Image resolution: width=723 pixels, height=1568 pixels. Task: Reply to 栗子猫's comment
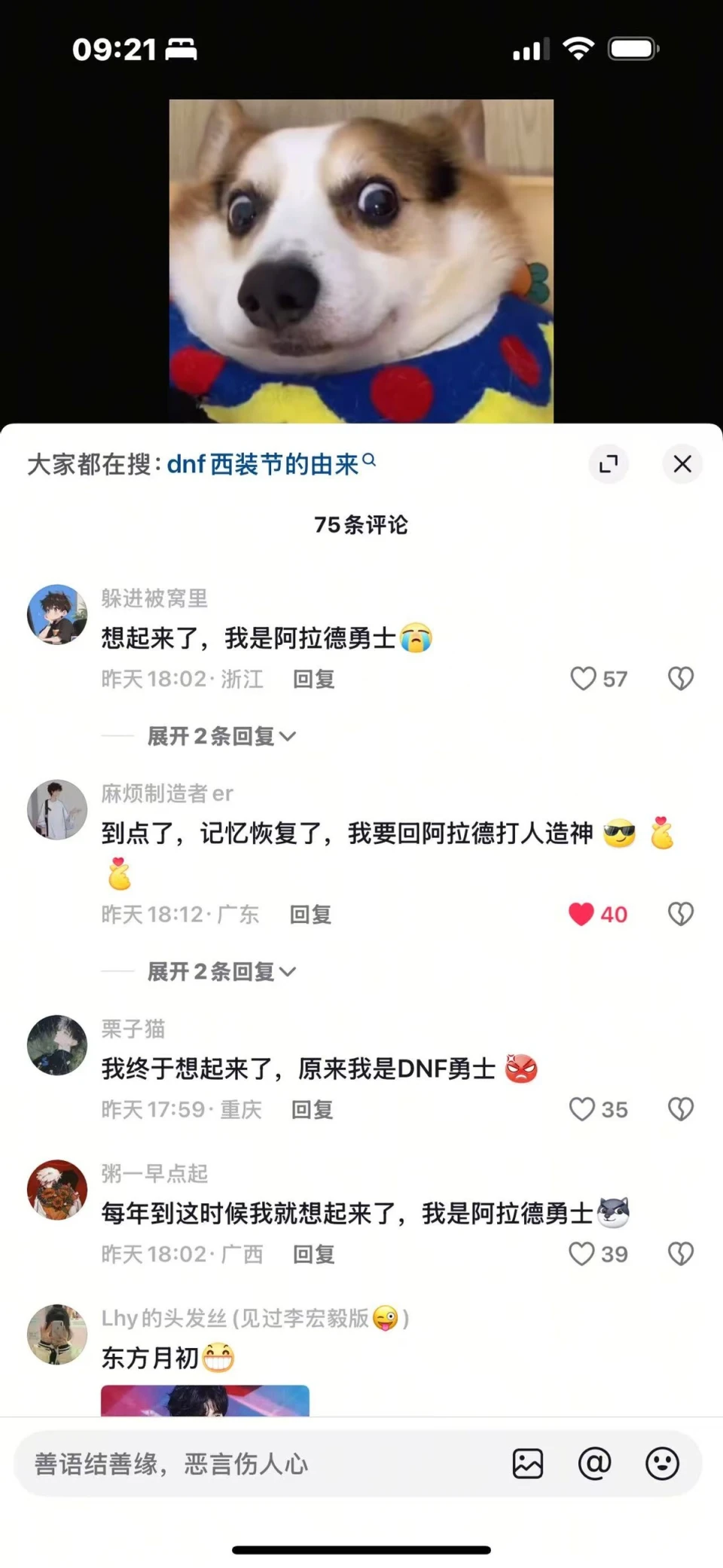tap(312, 1109)
